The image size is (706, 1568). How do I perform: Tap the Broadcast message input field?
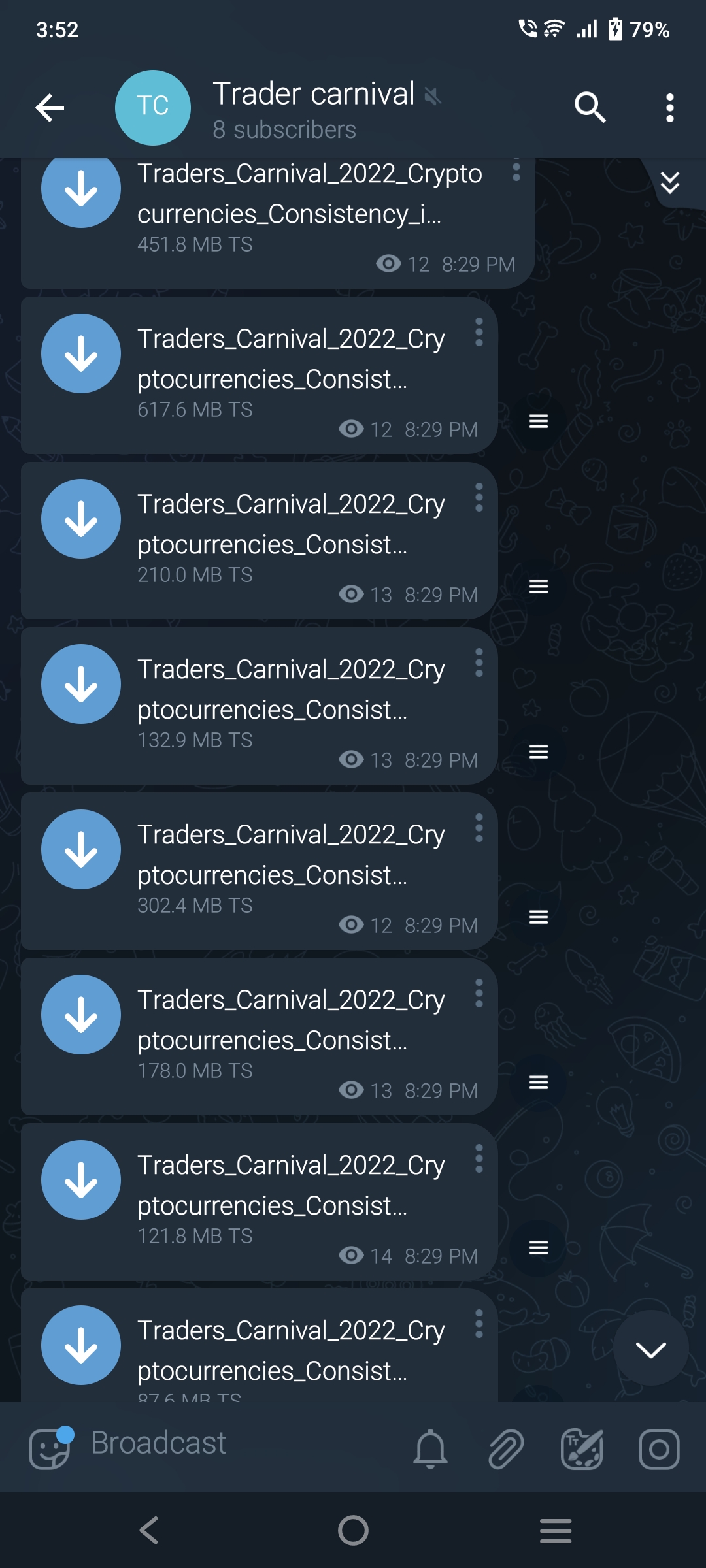coord(229,1445)
